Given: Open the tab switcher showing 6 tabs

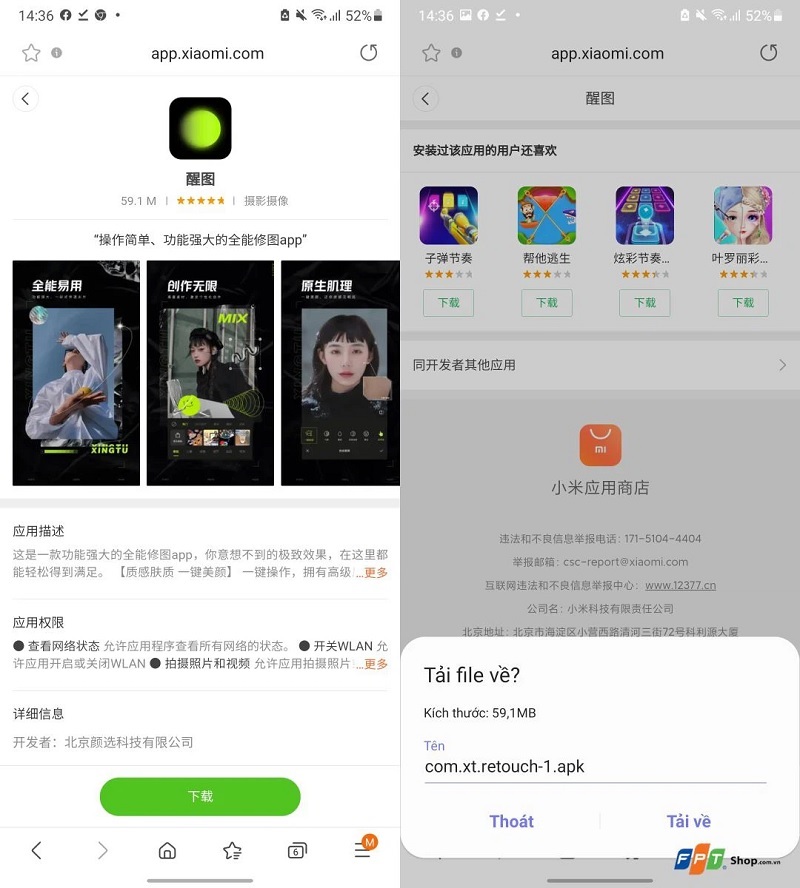Looking at the screenshot, I should (x=297, y=850).
